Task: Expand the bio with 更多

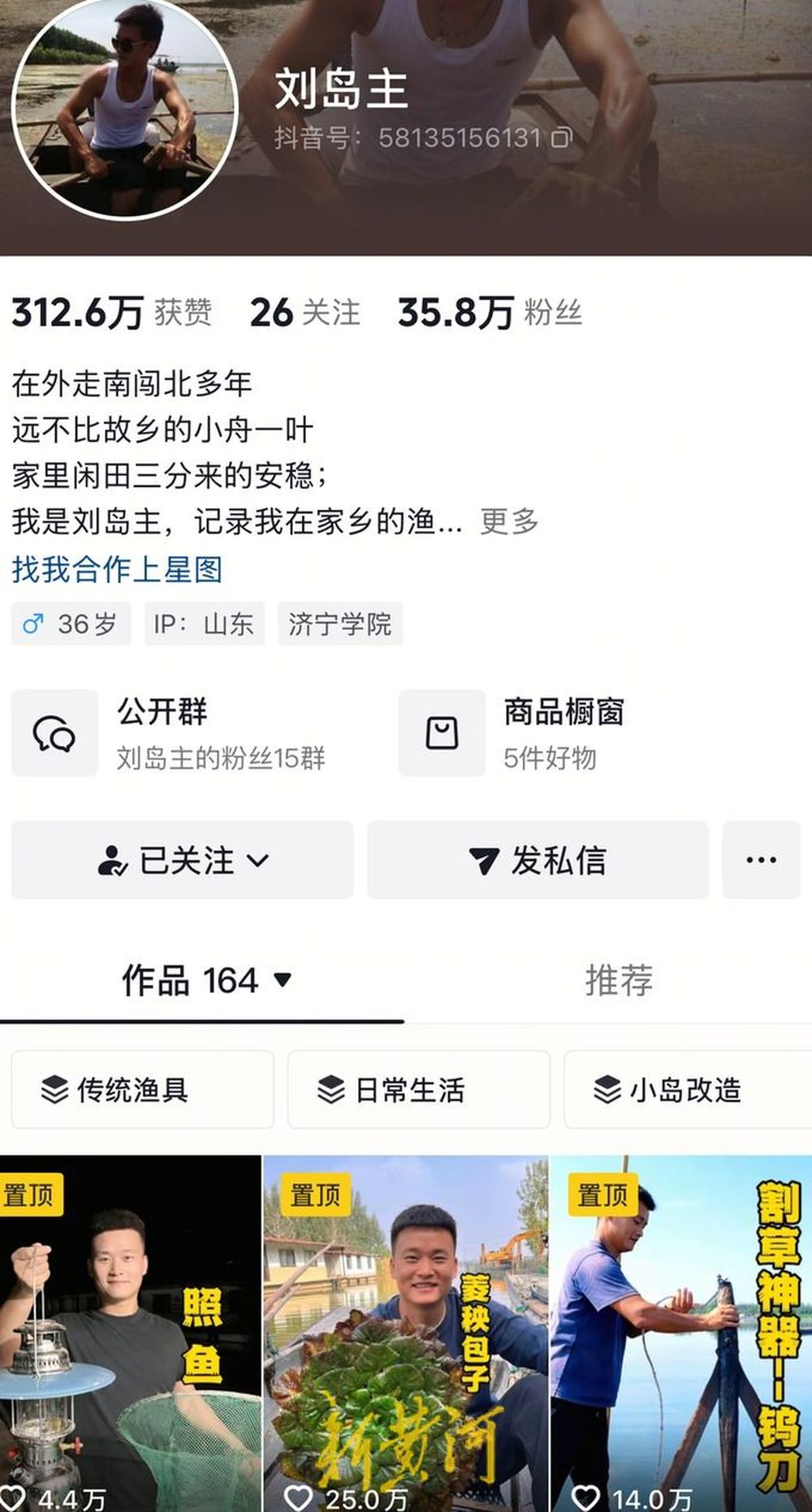Action: 509,521
